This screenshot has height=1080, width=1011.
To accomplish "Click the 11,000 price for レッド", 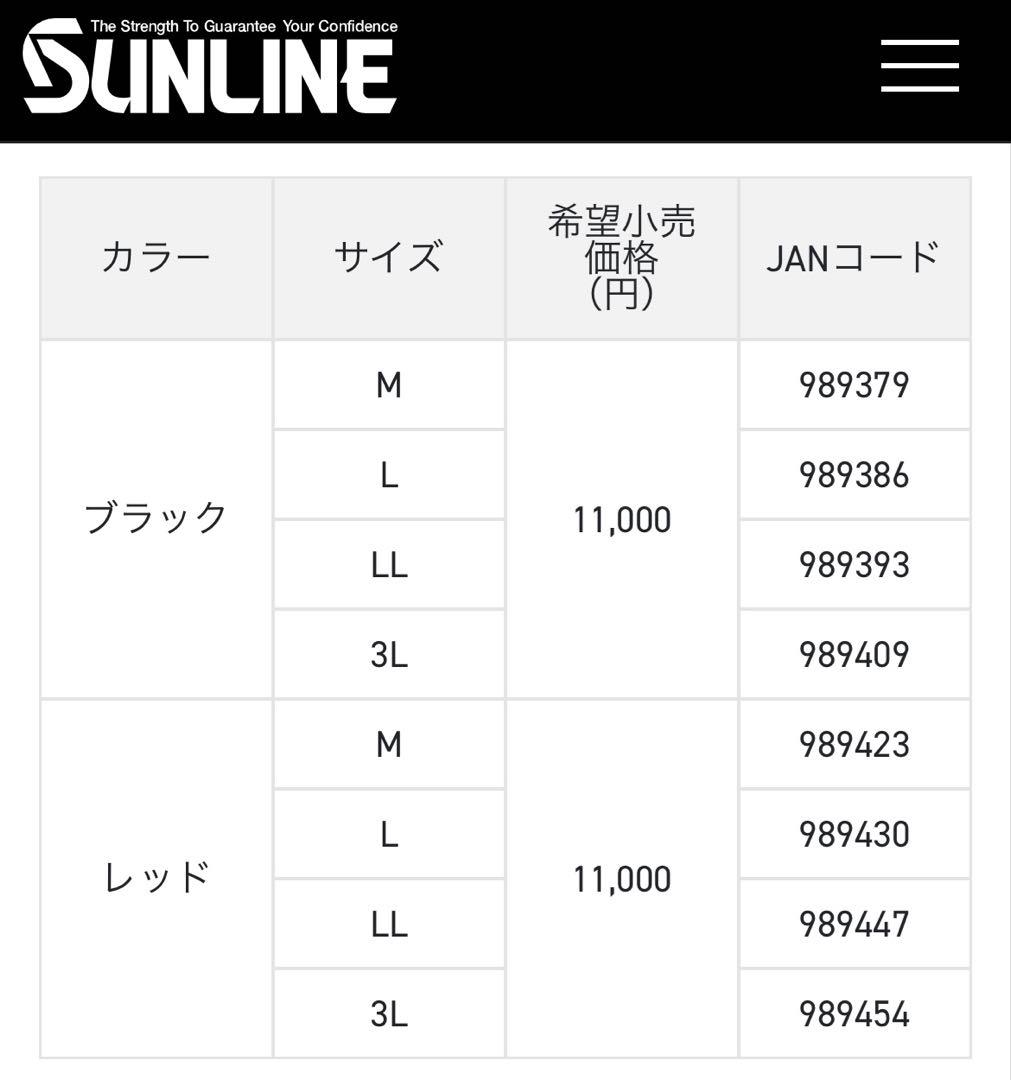I will 620,879.
